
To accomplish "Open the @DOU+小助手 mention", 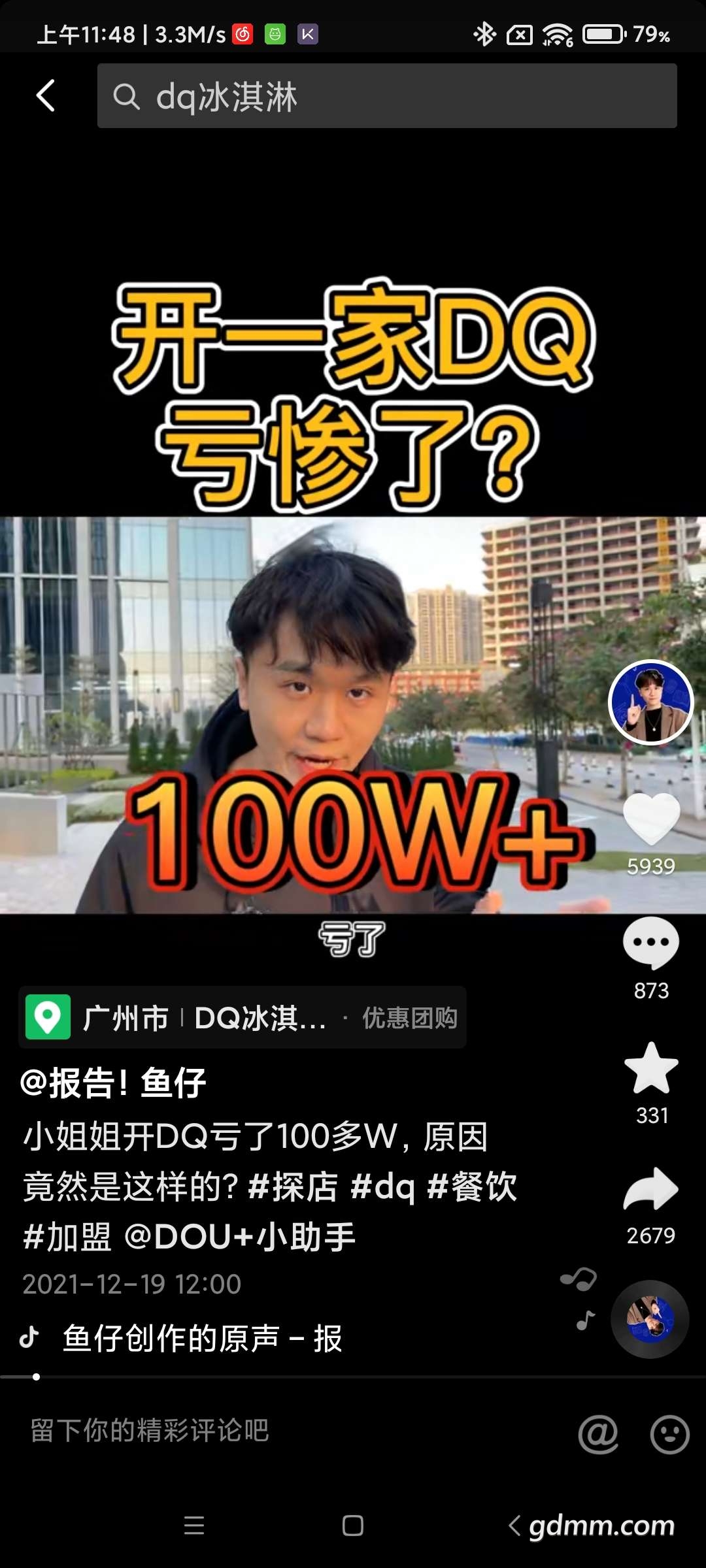I will tap(240, 1237).
